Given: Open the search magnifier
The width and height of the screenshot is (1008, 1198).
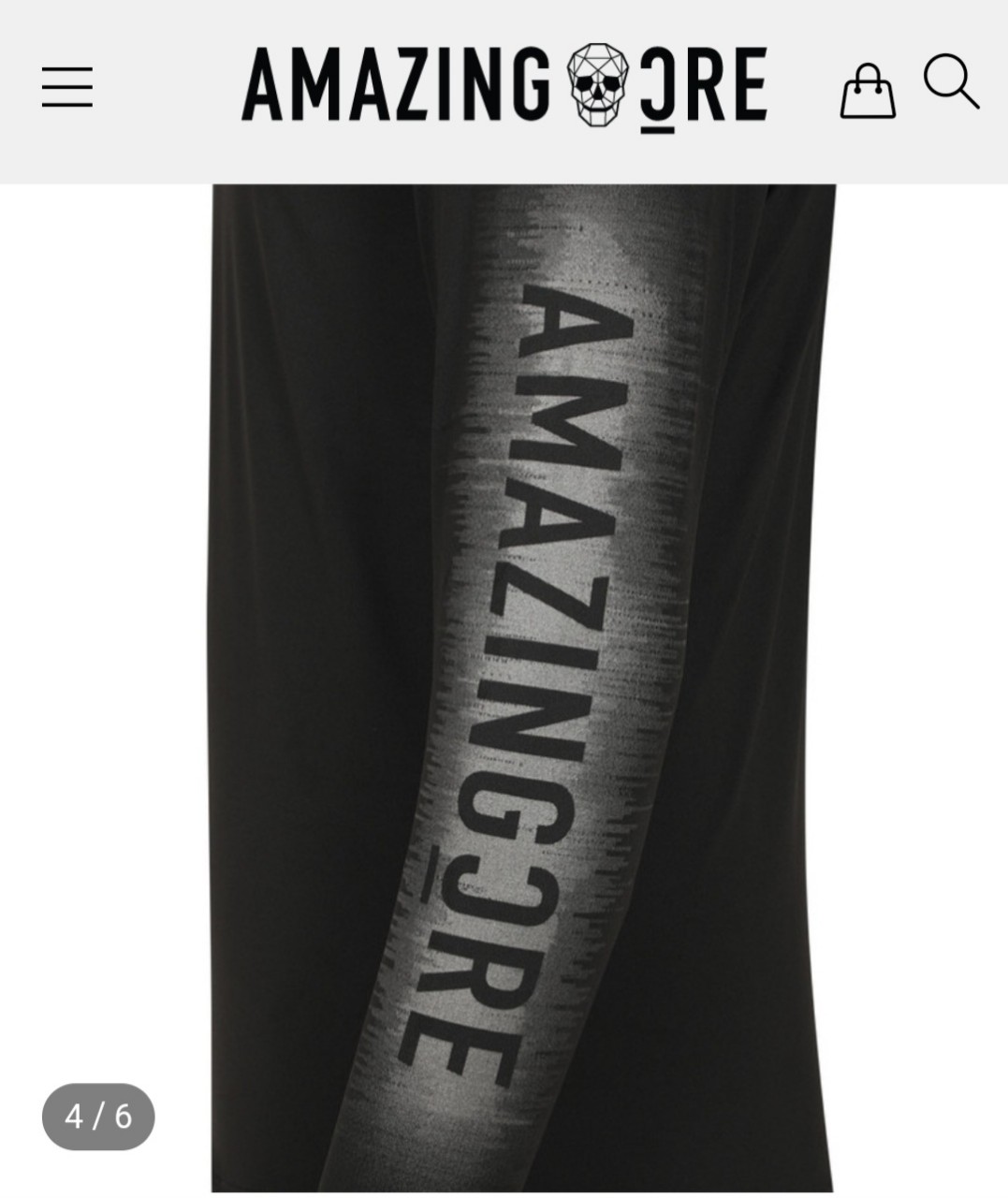Looking at the screenshot, I should click(950, 82).
